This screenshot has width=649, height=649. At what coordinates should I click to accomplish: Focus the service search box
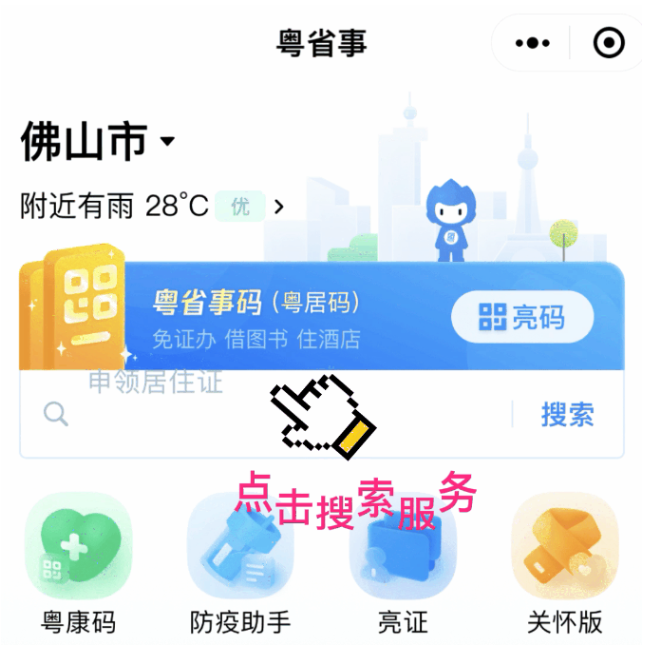coord(270,414)
